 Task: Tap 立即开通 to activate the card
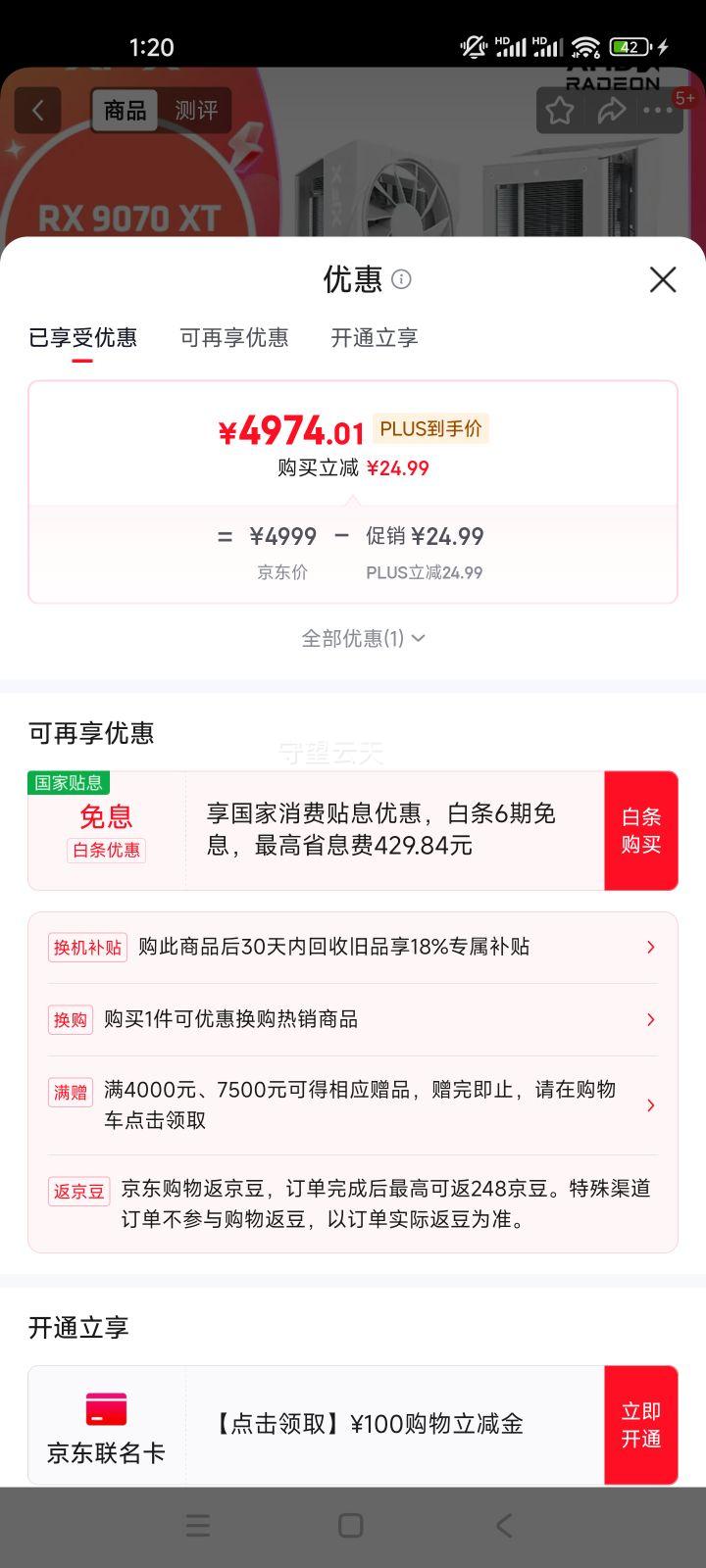pos(641,1425)
